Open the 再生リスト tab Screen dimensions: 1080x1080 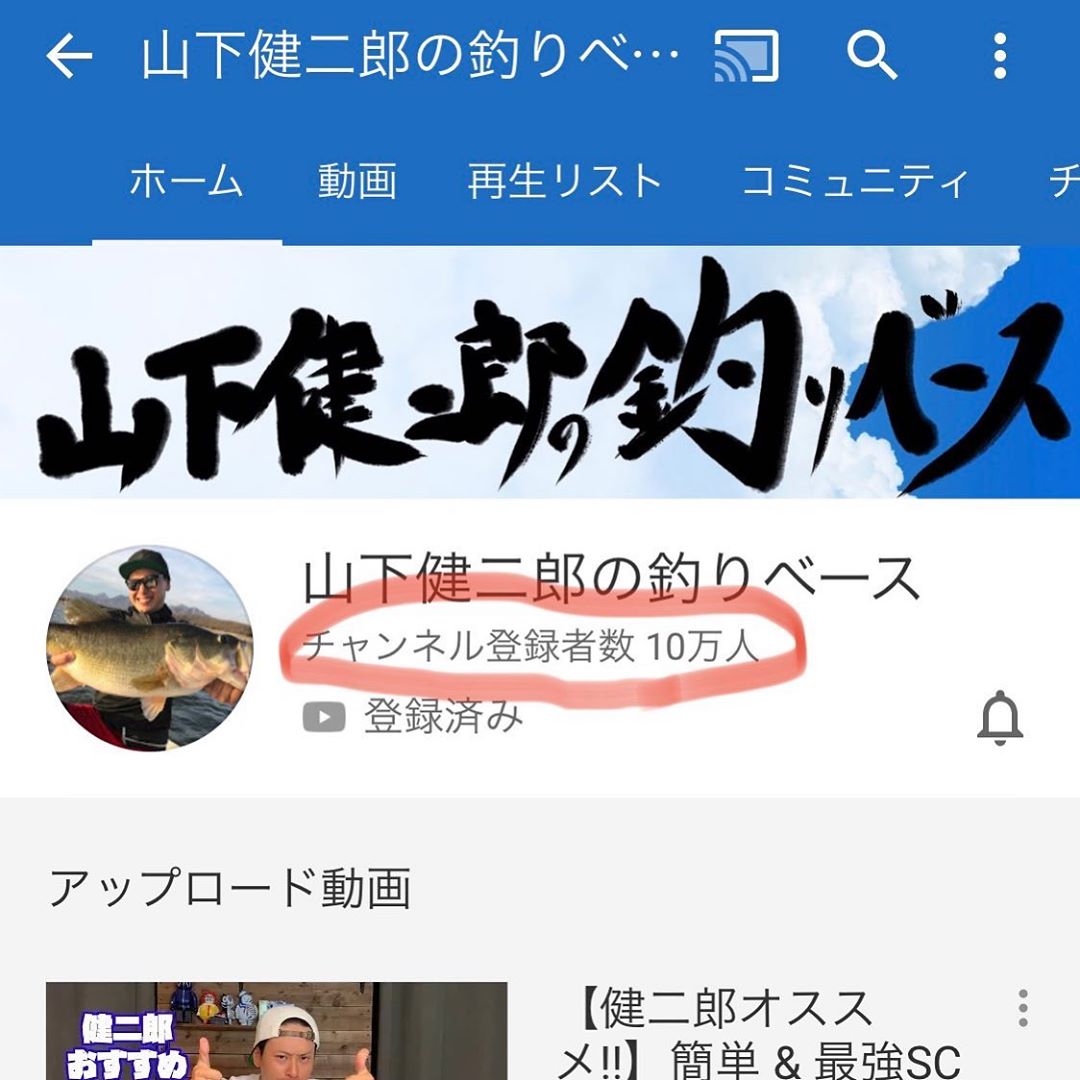565,182
